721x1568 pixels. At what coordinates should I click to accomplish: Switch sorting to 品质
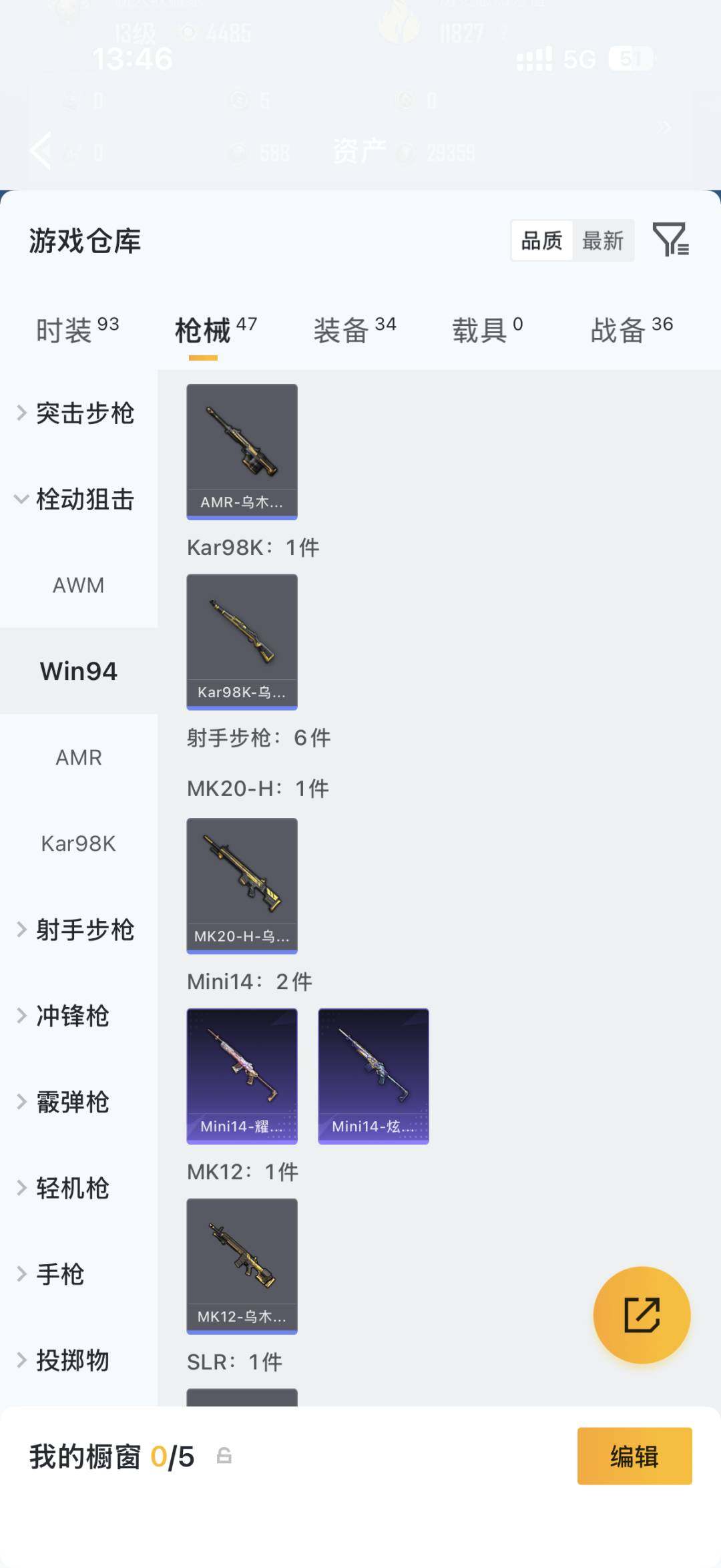(541, 242)
